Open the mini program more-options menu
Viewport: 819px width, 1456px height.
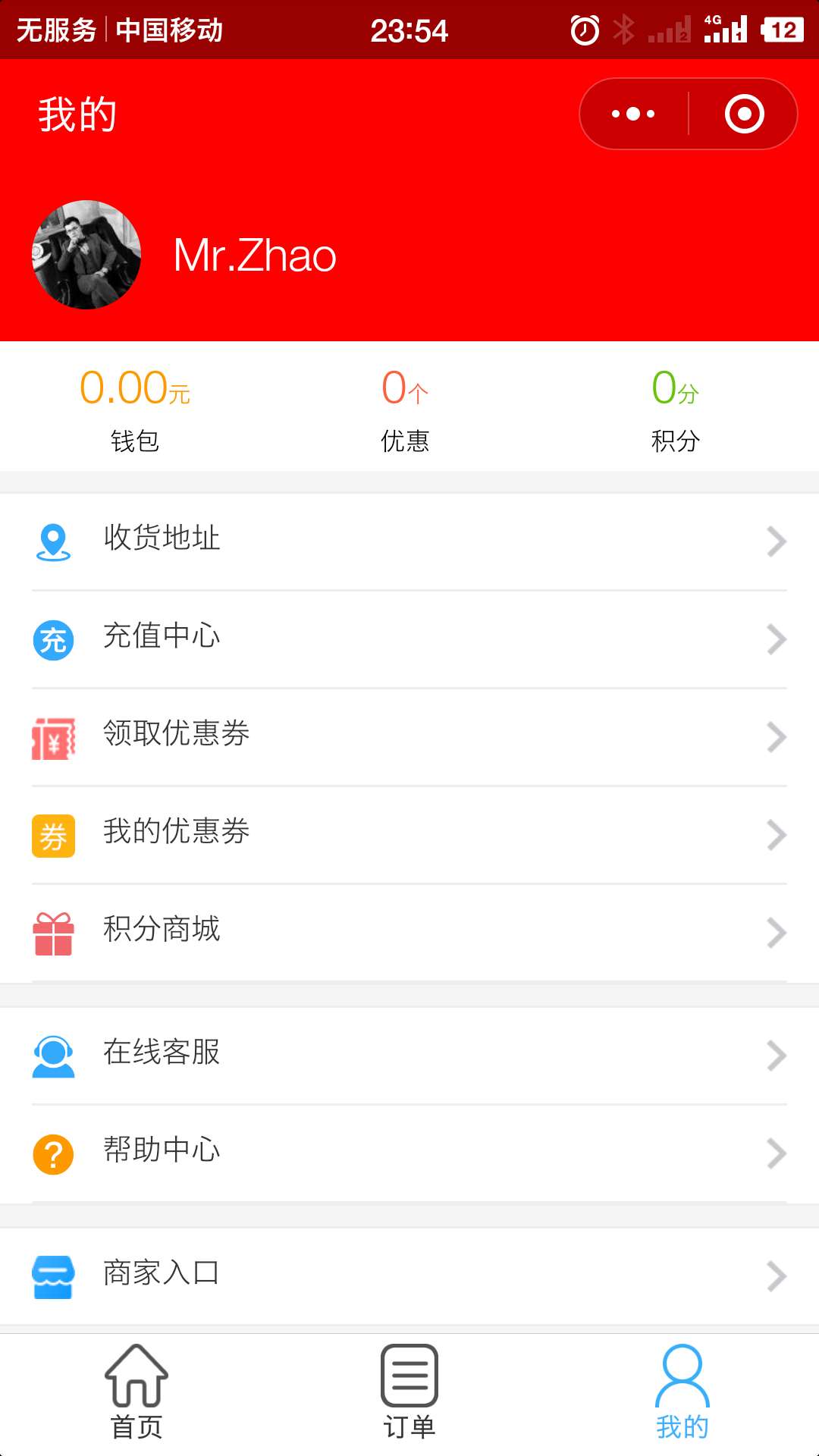coord(634,114)
